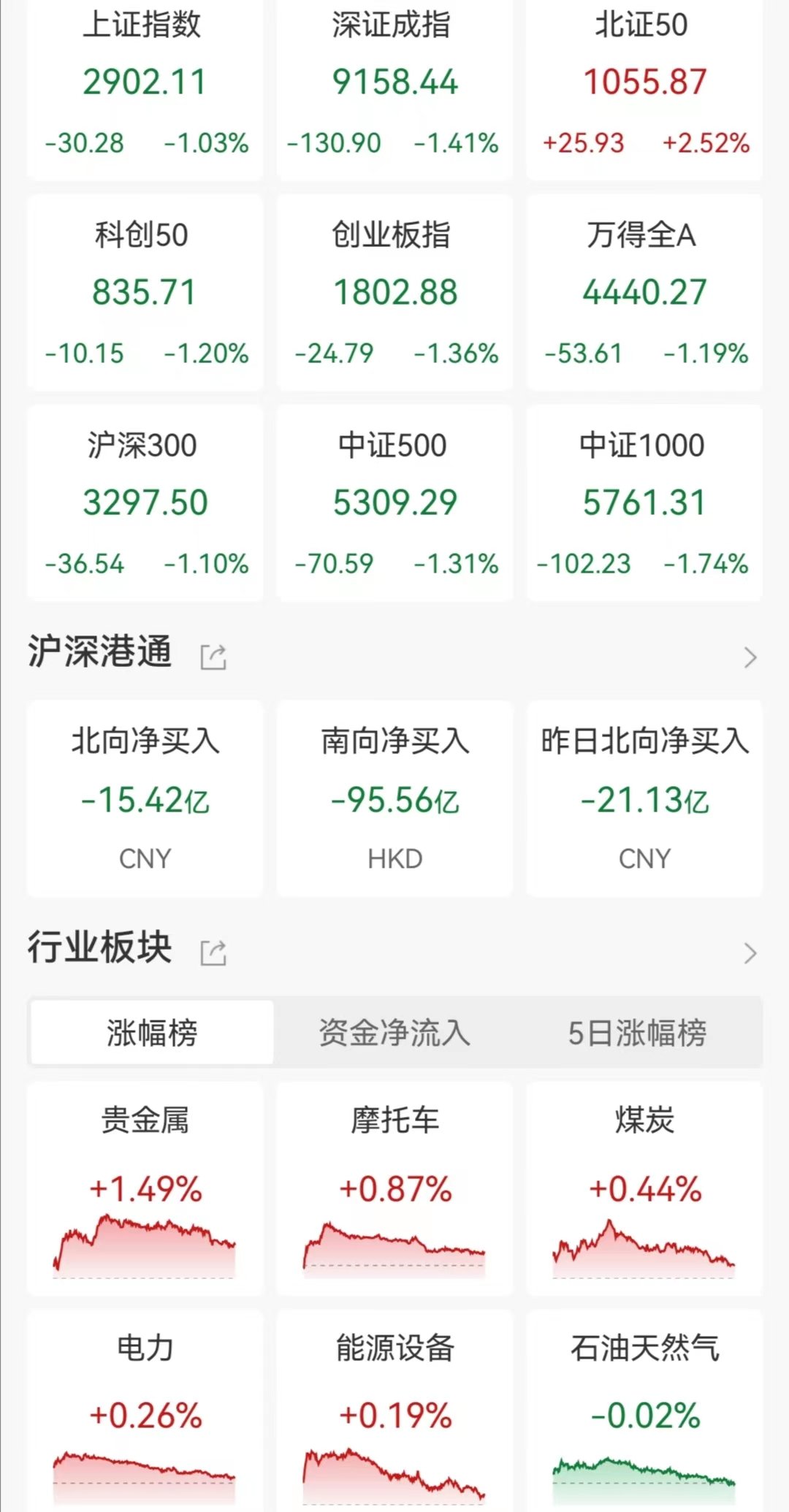Open the 中证1000 index card

[x=644, y=503]
